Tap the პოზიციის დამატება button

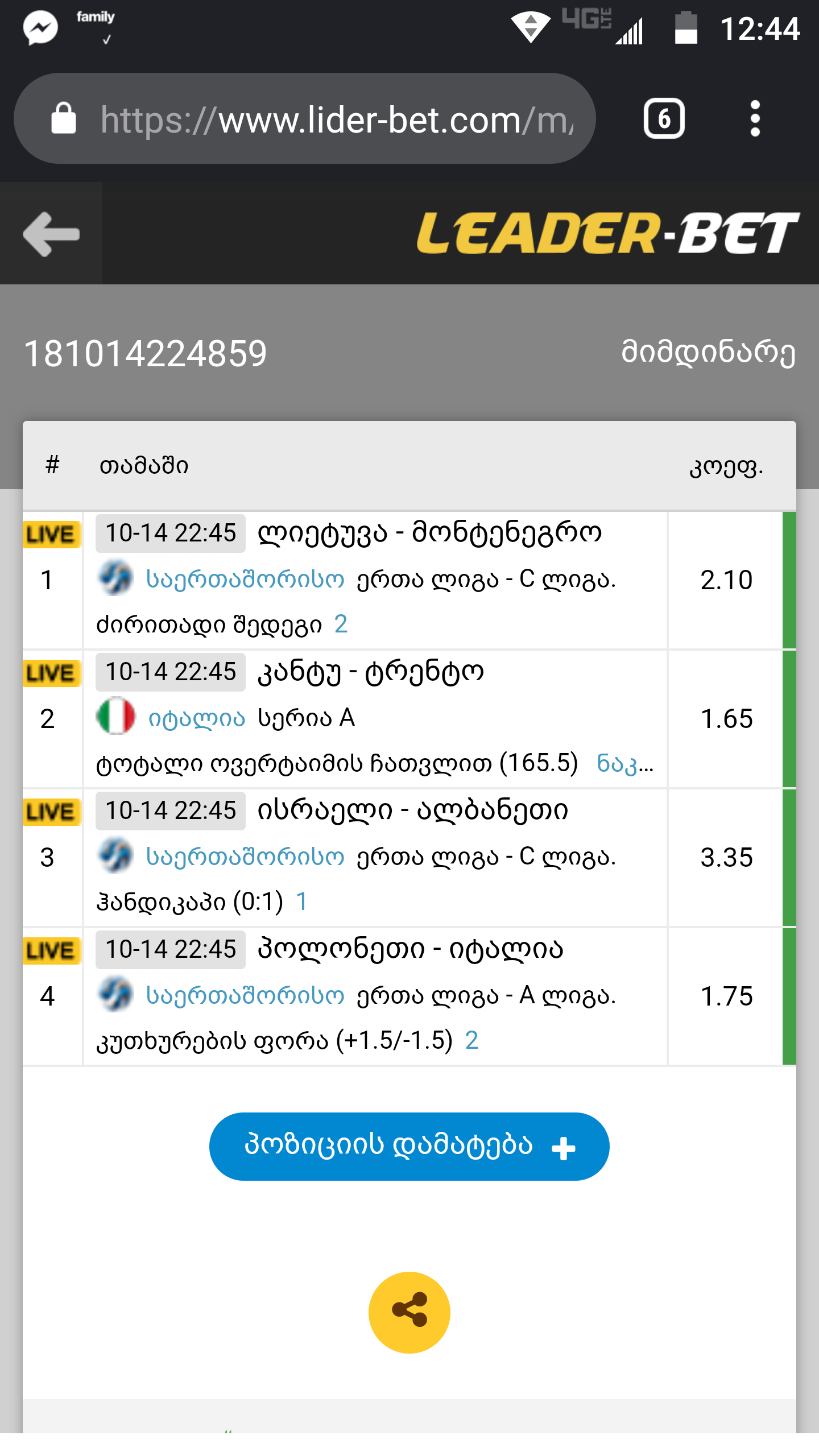(x=409, y=1146)
